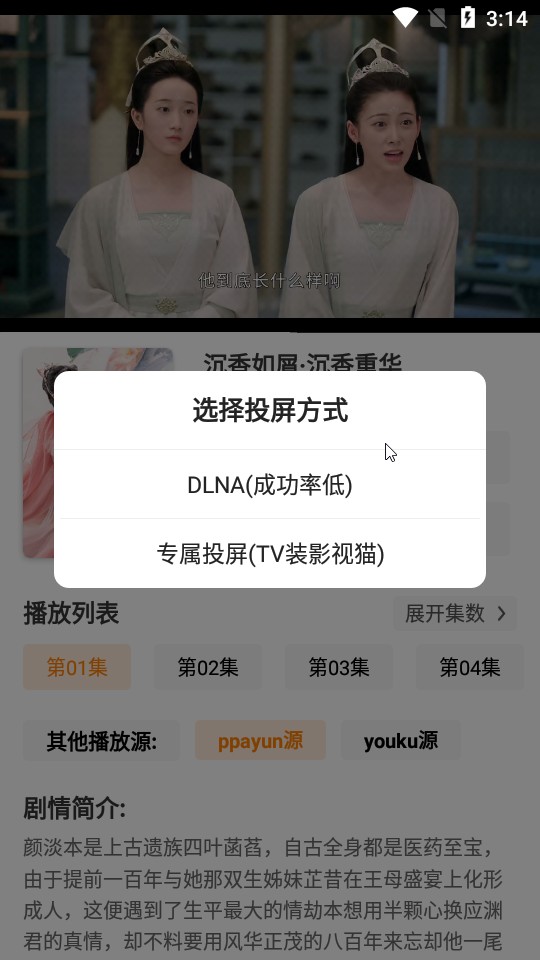Play episode 第03集
This screenshot has height=960, width=540.
[x=339, y=667]
